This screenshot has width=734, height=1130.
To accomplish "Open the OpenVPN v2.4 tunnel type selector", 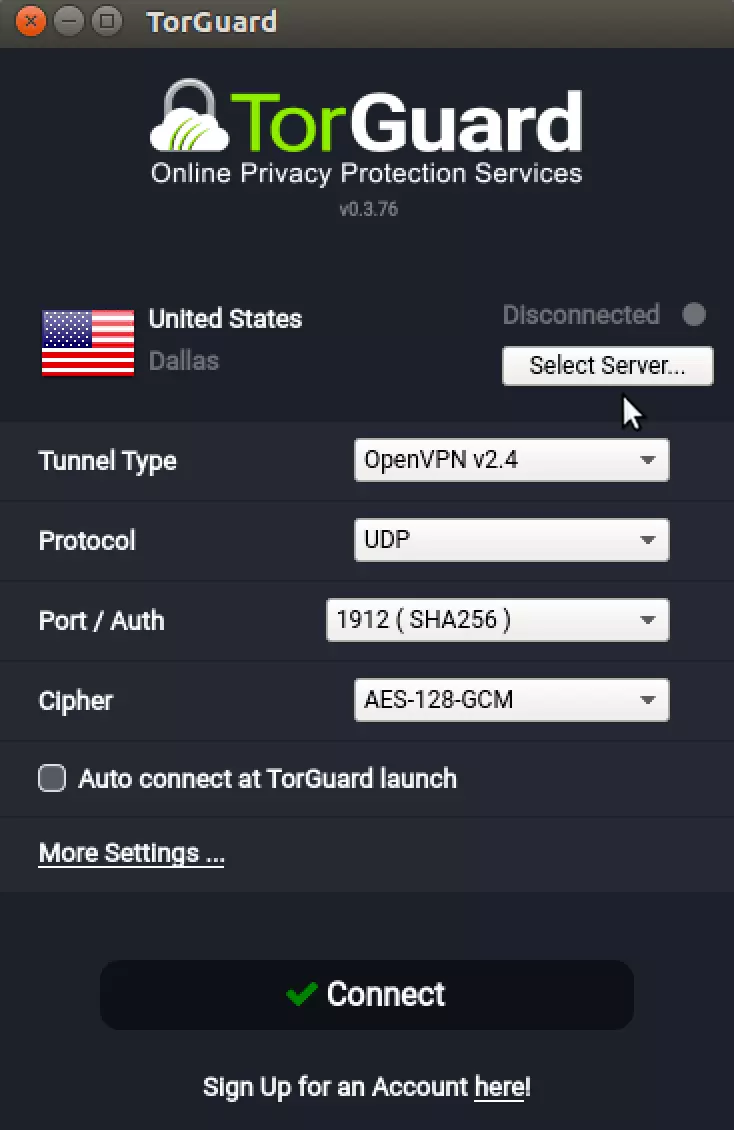I will [x=511, y=460].
